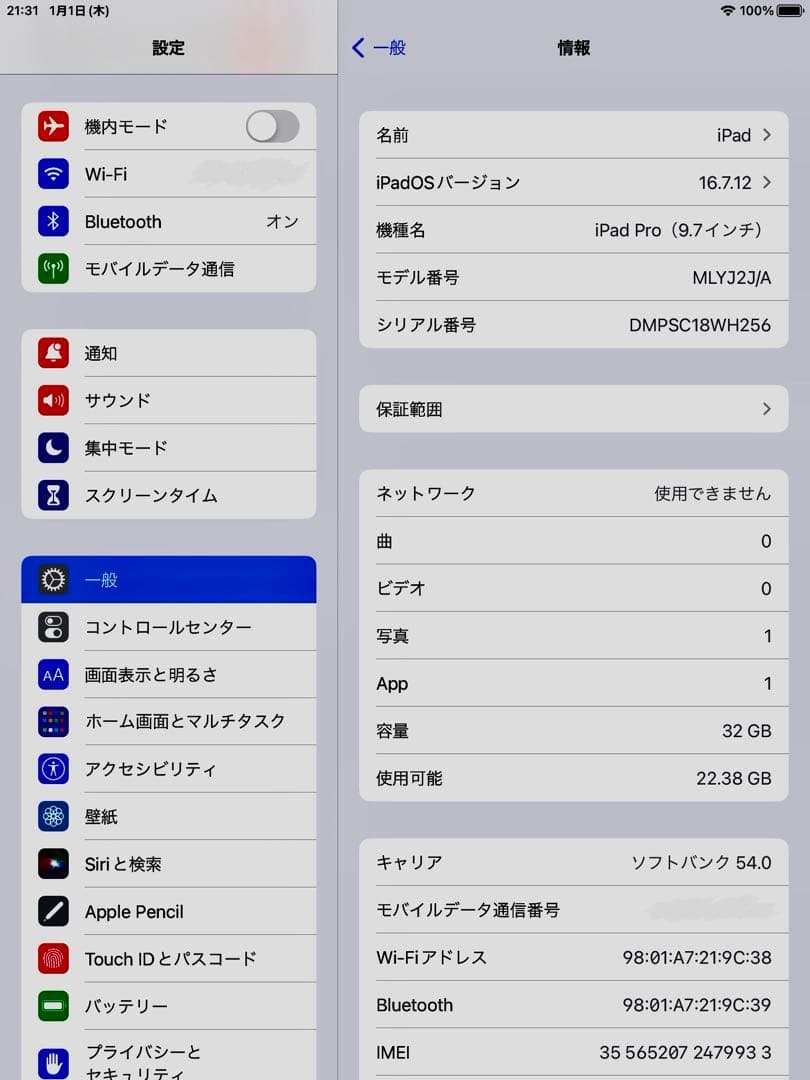The image size is (810, 1080).
Task: Edit the device 名前 row
Action: tap(573, 135)
